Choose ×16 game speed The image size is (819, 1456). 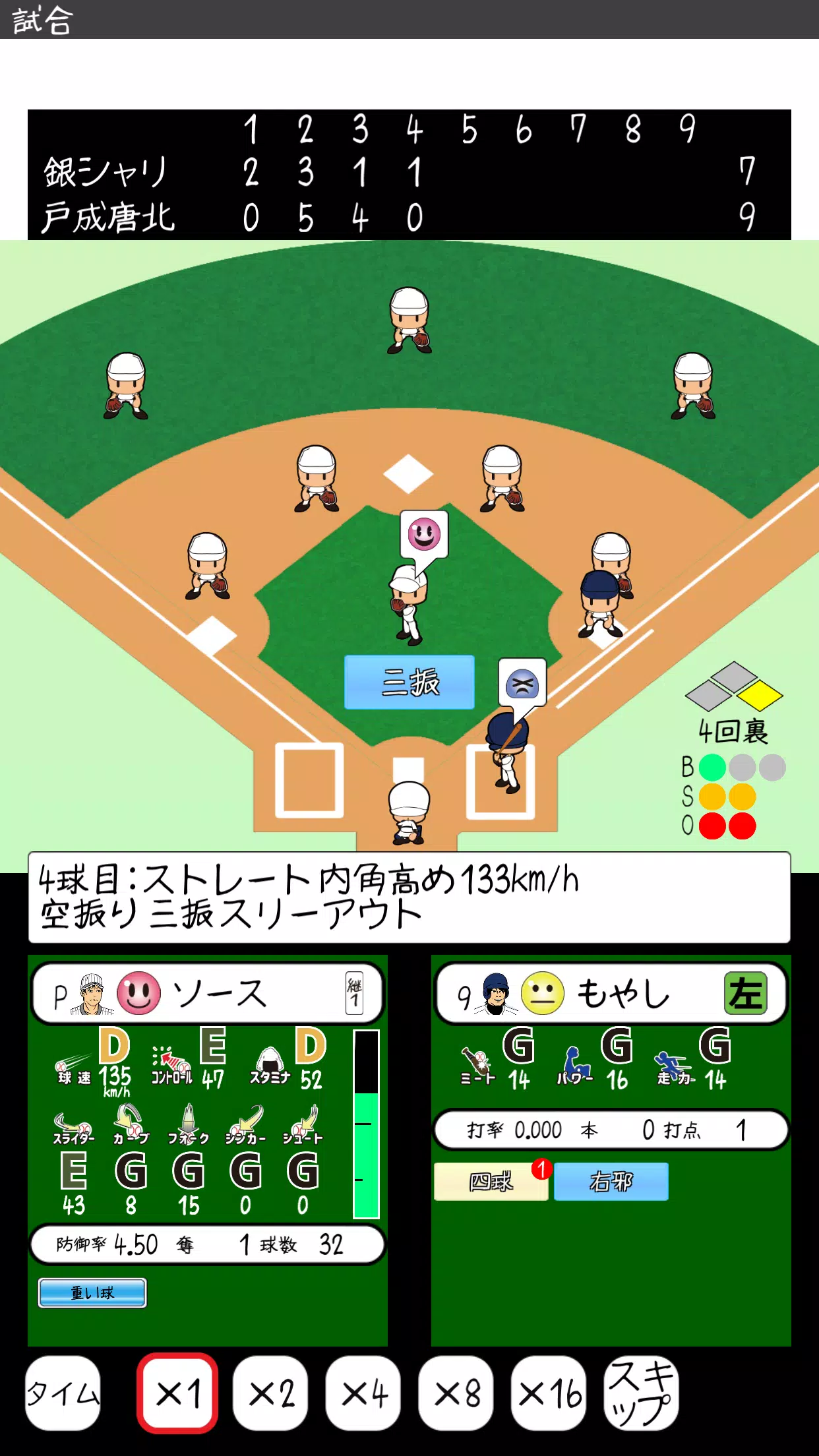click(x=549, y=1393)
